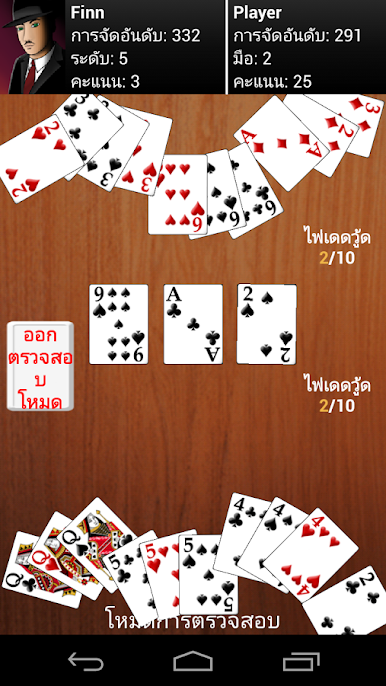The image size is (386, 686).
Task: Select the ace of clubs on the table
Action: pos(193,324)
